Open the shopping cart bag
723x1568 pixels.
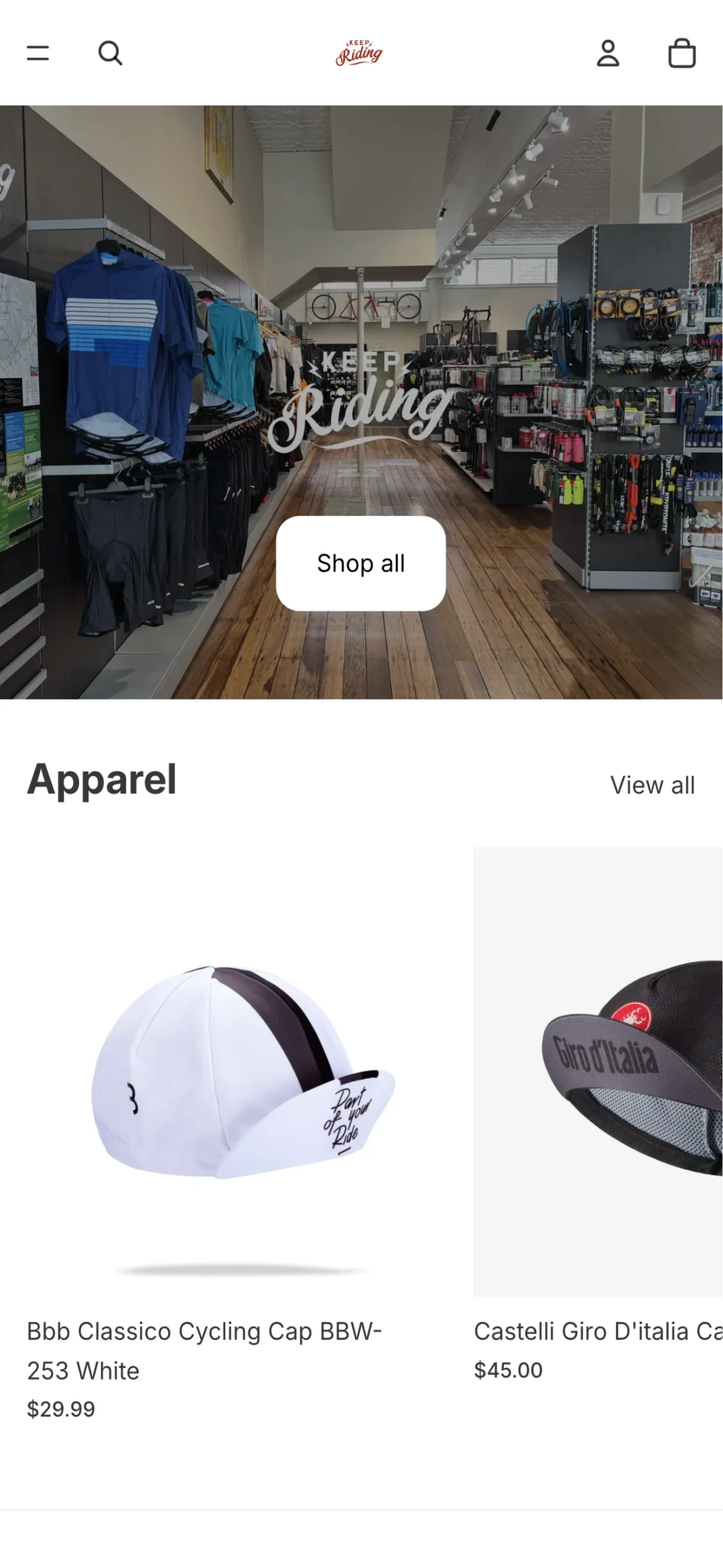[681, 53]
